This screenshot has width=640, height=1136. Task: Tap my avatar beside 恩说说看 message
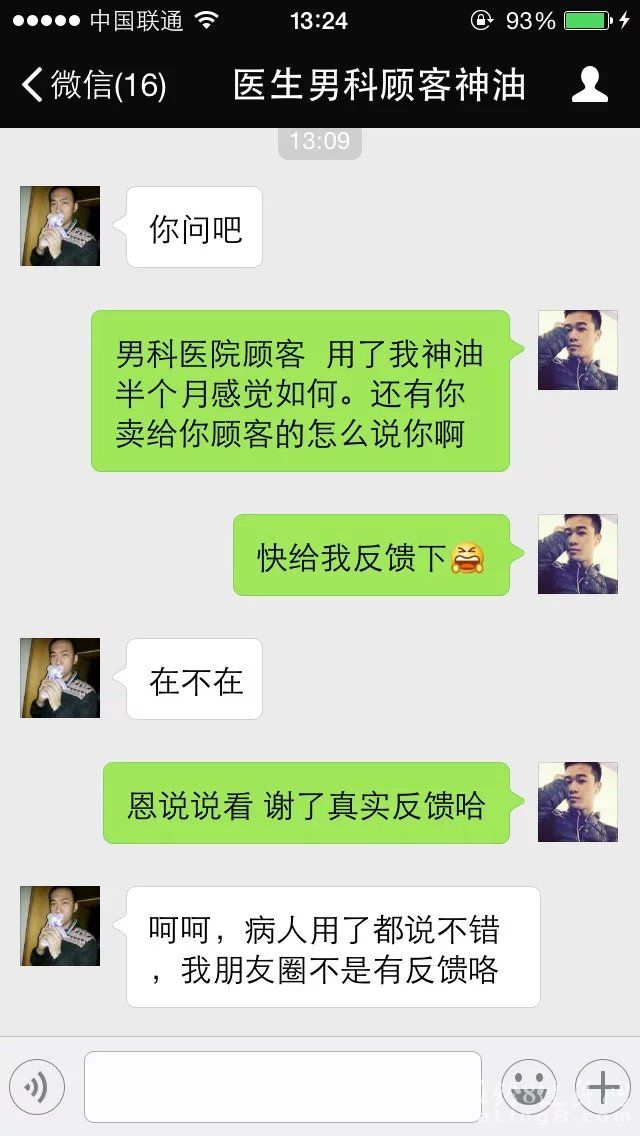[x=578, y=802]
